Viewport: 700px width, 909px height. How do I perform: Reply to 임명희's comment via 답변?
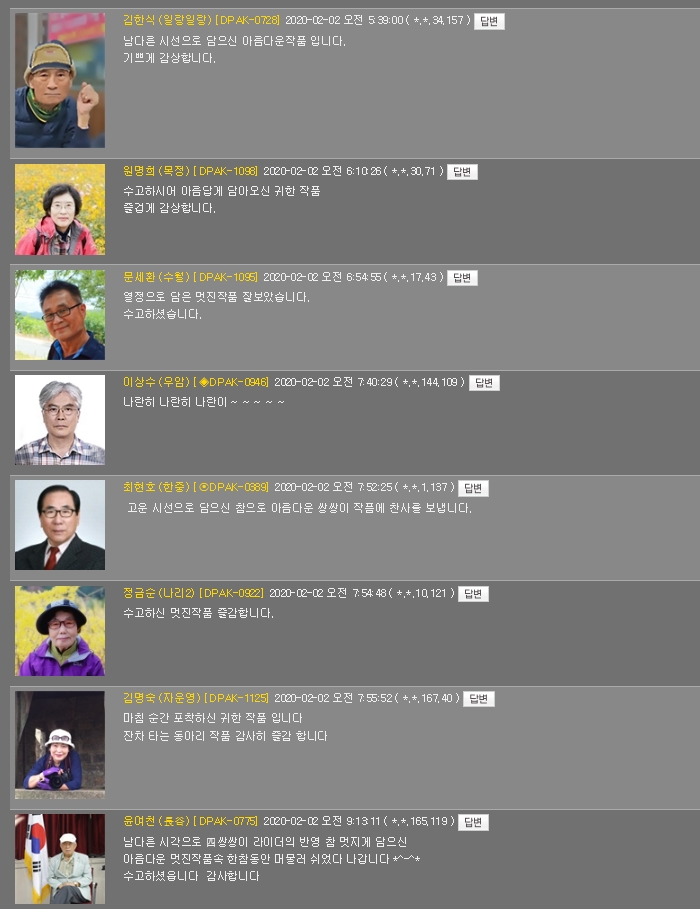(462, 171)
